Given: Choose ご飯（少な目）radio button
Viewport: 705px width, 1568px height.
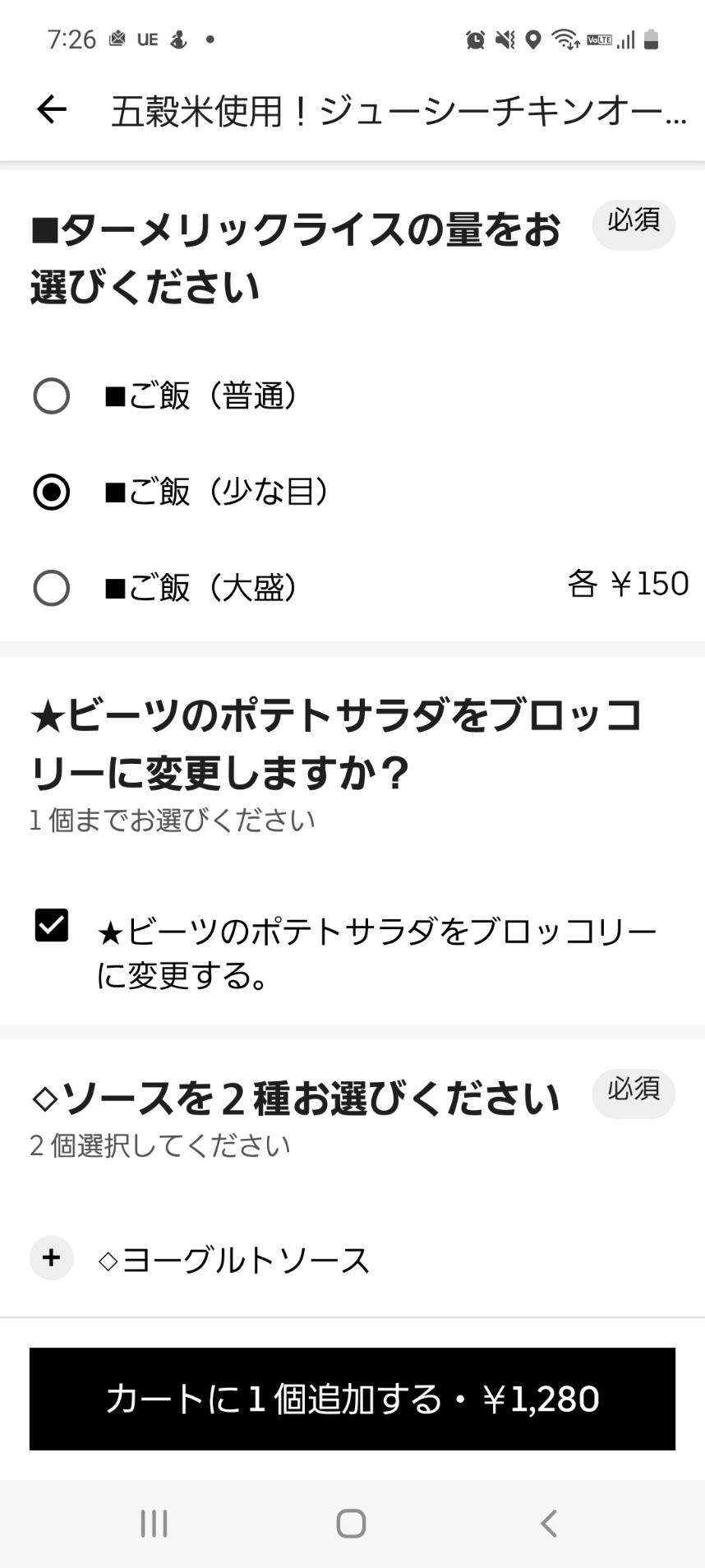Looking at the screenshot, I should (51, 492).
